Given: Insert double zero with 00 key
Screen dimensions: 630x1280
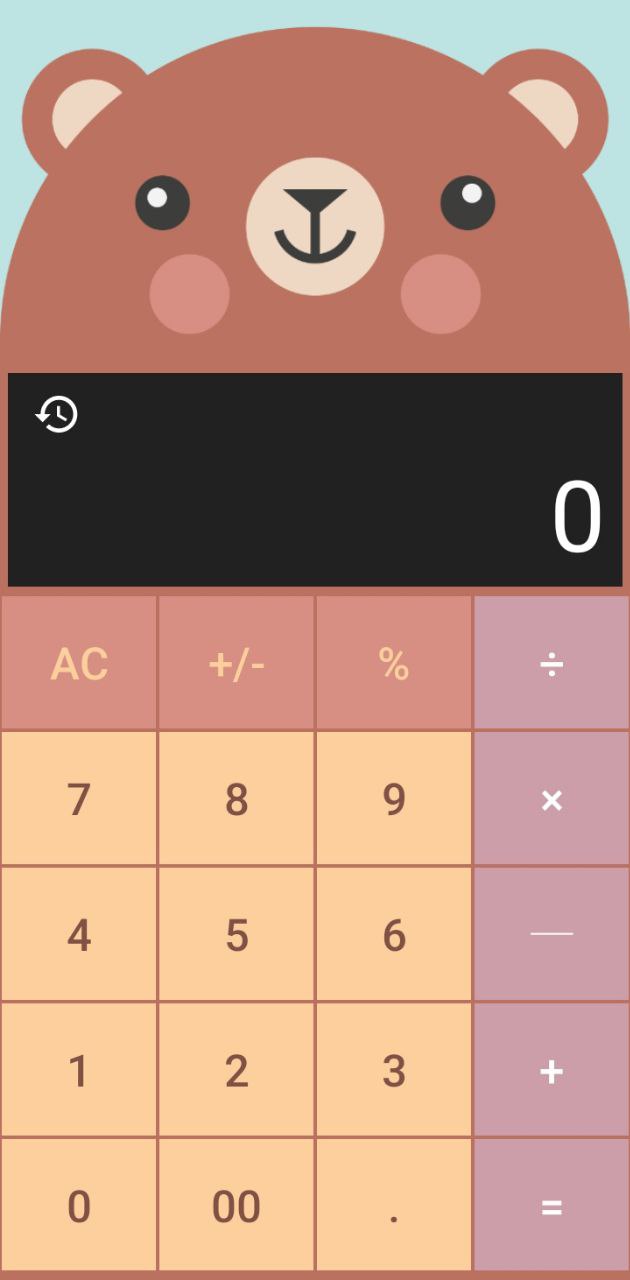Looking at the screenshot, I should pyautogui.click(x=236, y=1206).
